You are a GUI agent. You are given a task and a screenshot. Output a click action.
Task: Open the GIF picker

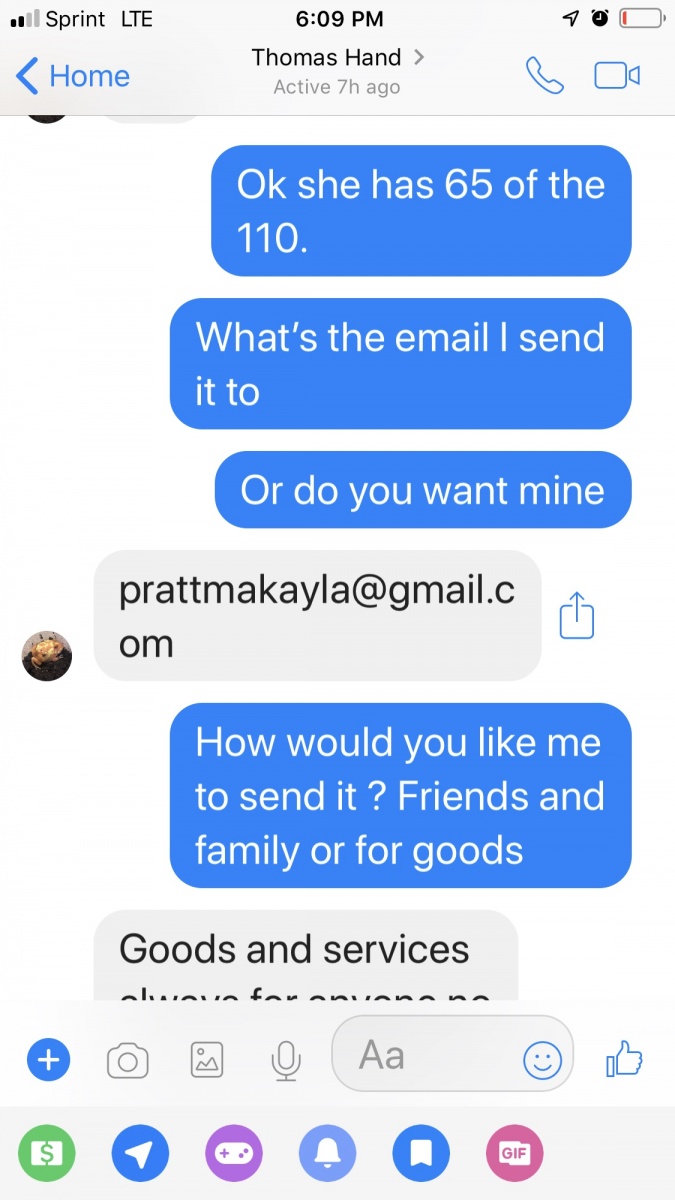click(514, 1153)
